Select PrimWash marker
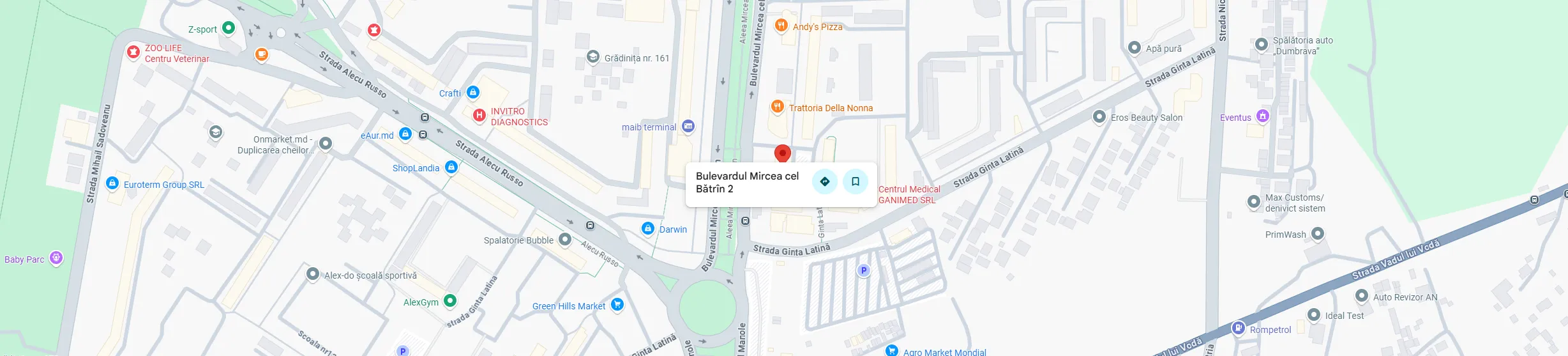This screenshot has height=356, width=1568. (1318, 234)
